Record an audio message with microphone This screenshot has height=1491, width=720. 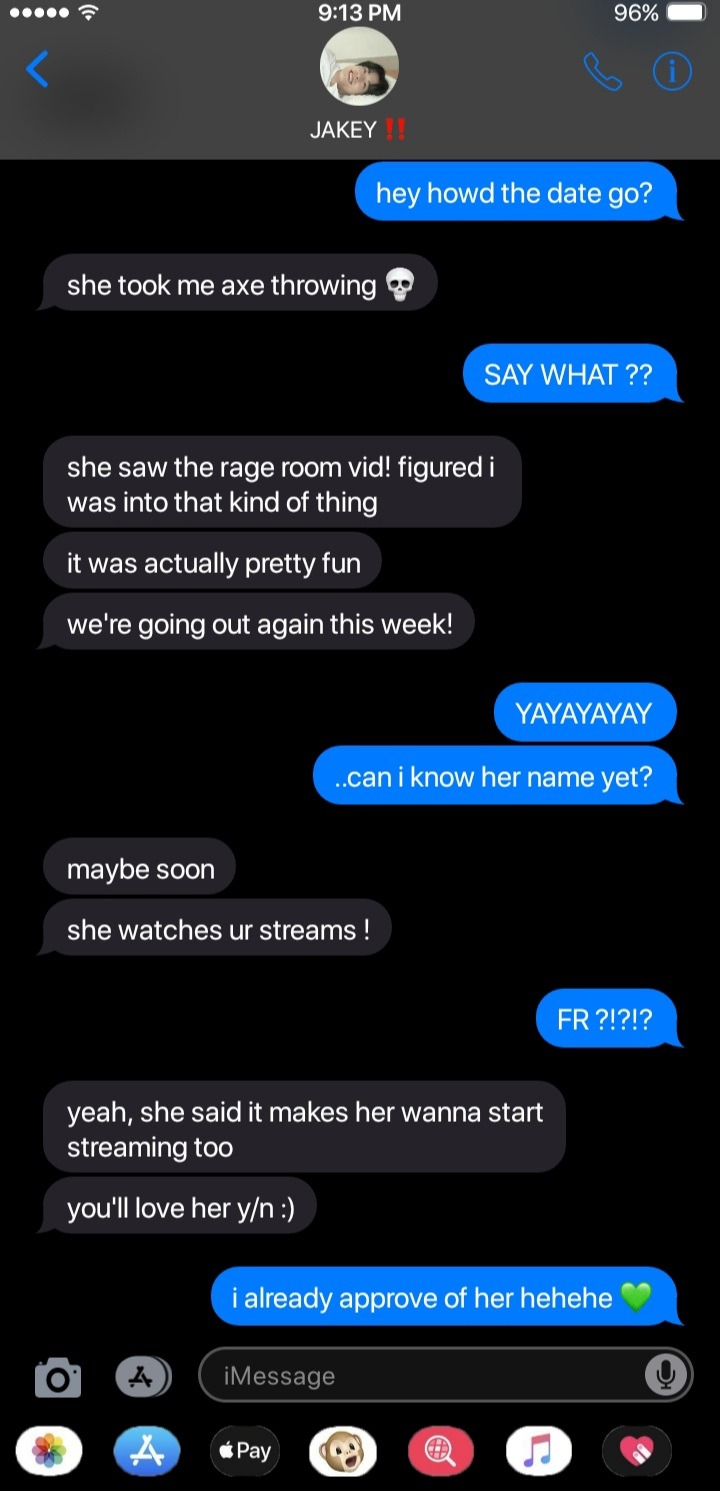click(665, 1376)
